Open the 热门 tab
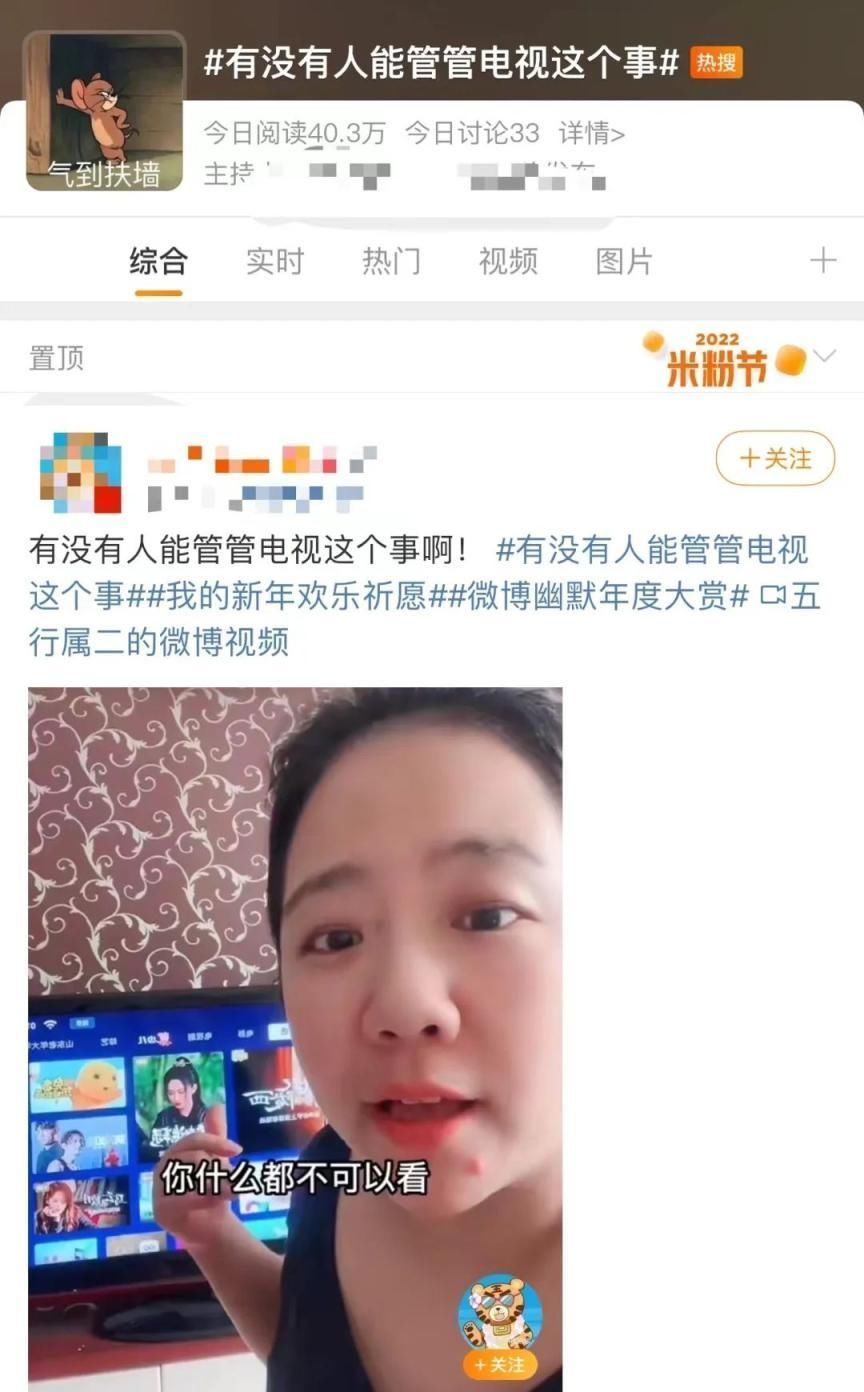864x1392 pixels. click(x=391, y=262)
